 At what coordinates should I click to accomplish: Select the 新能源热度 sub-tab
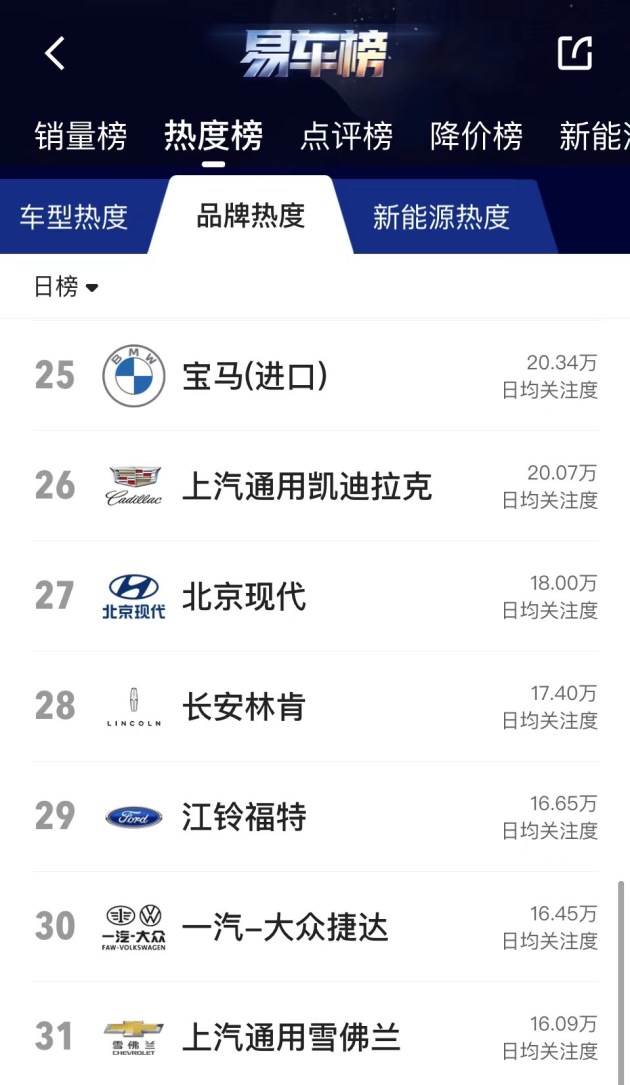[441, 217]
